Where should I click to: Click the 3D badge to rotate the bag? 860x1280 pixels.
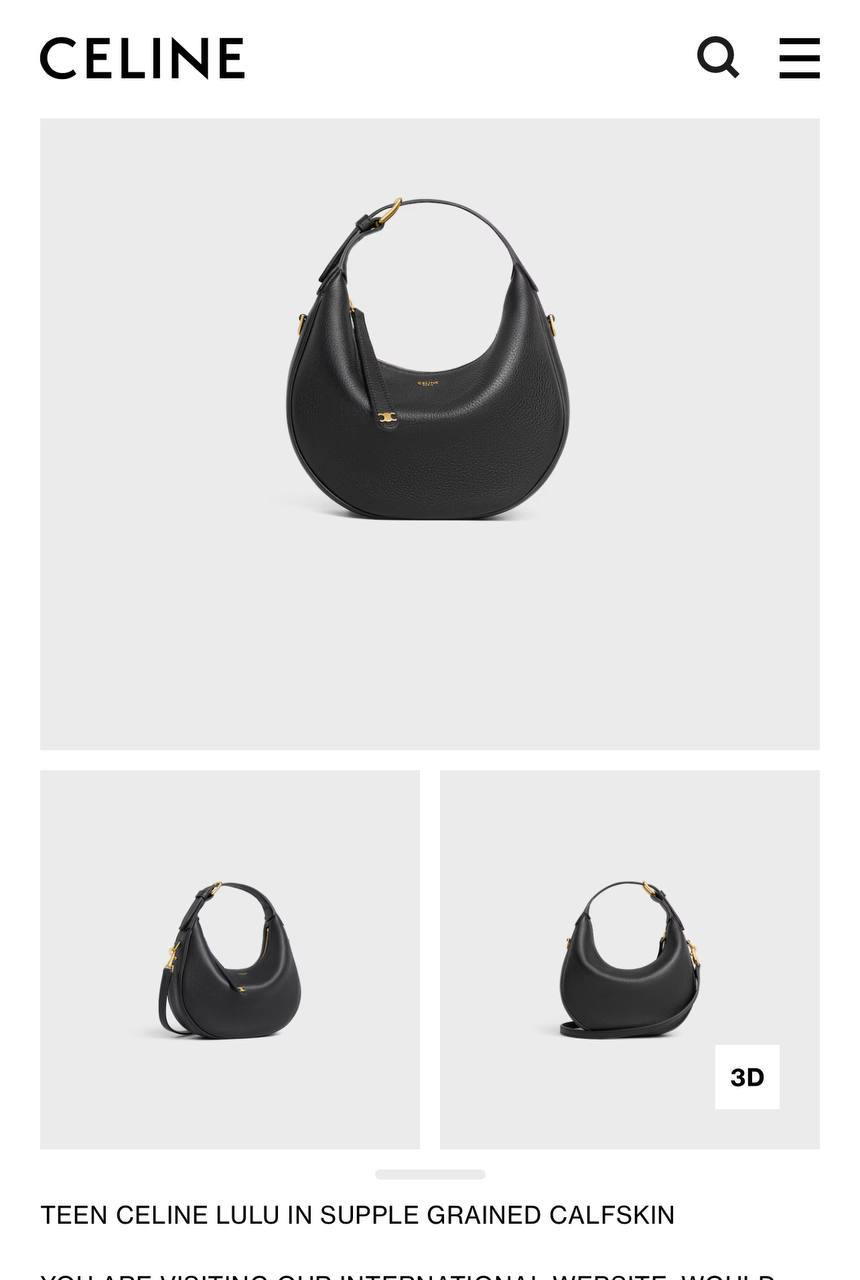click(746, 1077)
